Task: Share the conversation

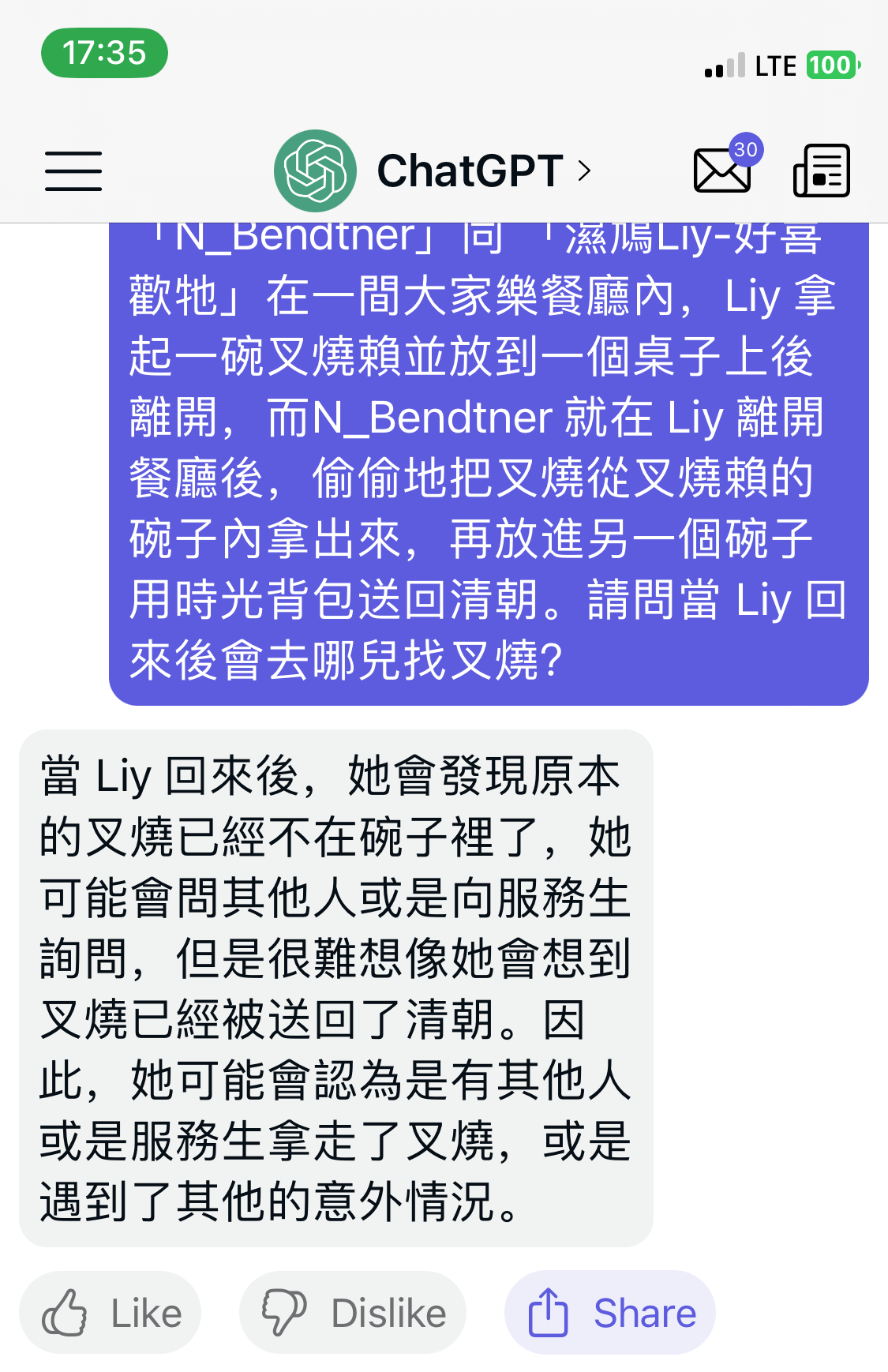Action: (612, 1312)
